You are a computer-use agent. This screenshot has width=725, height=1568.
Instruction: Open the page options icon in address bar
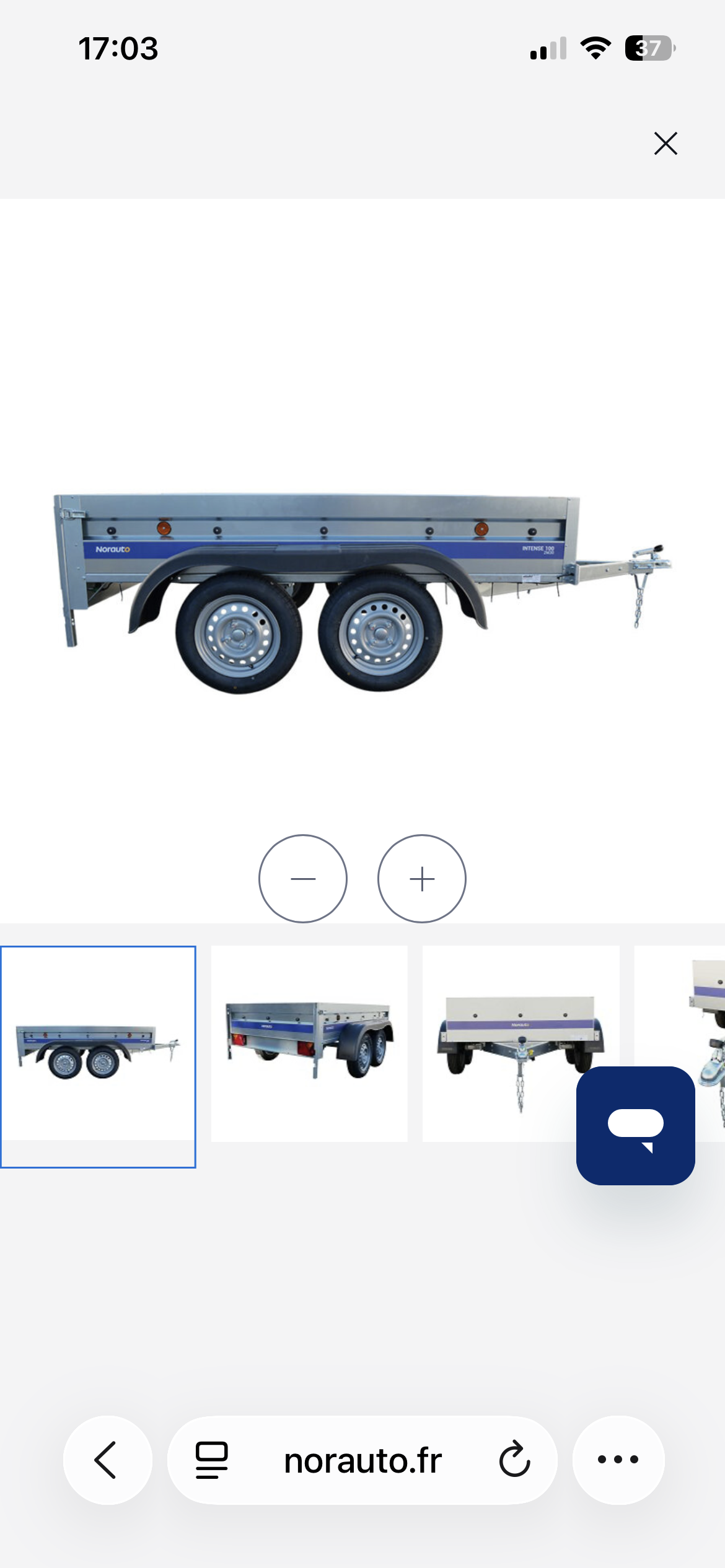(211, 1460)
